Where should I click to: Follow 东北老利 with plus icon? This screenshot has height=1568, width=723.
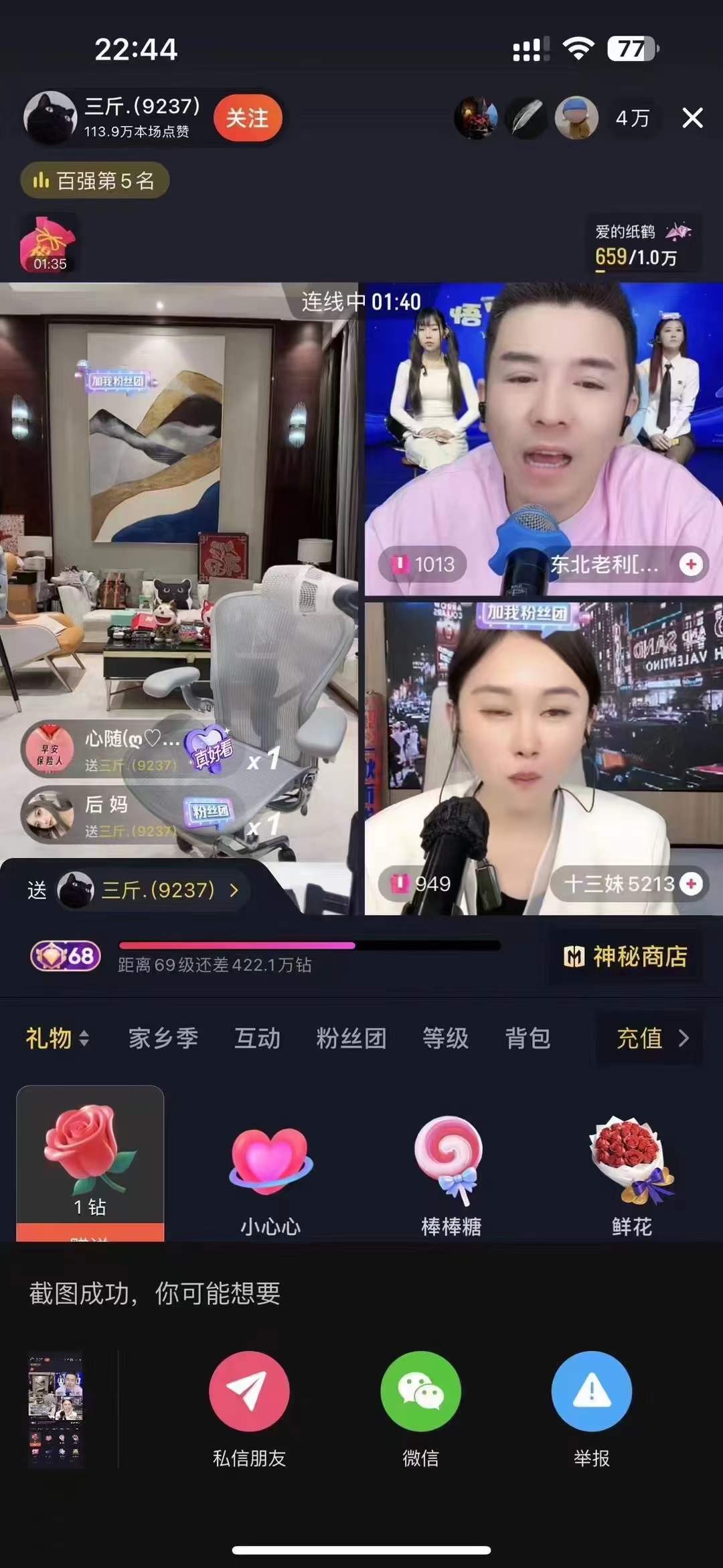[x=691, y=565]
